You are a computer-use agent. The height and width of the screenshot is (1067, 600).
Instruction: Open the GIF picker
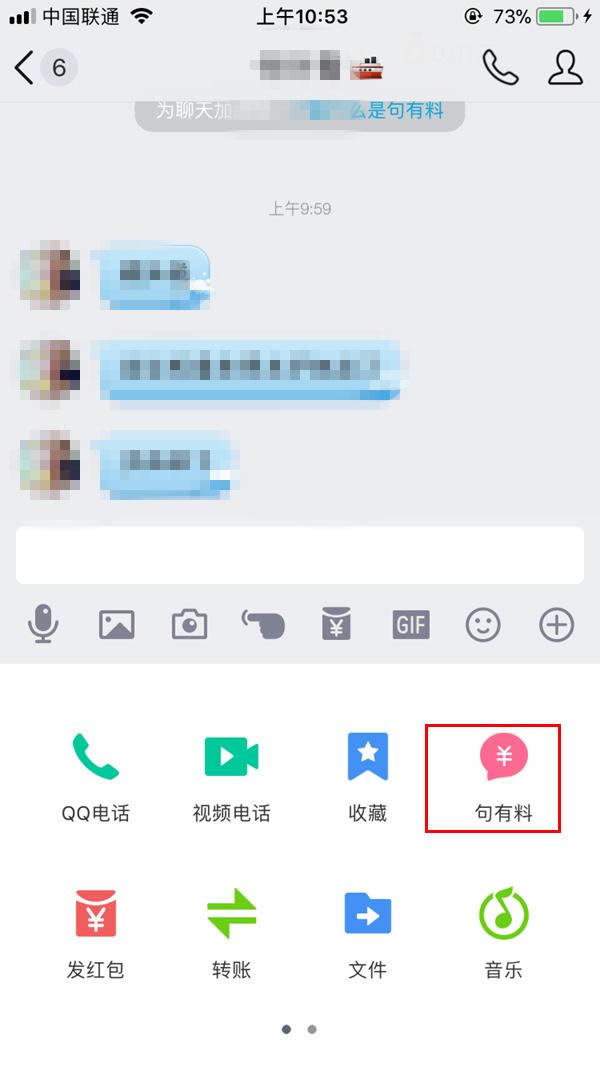click(x=410, y=625)
